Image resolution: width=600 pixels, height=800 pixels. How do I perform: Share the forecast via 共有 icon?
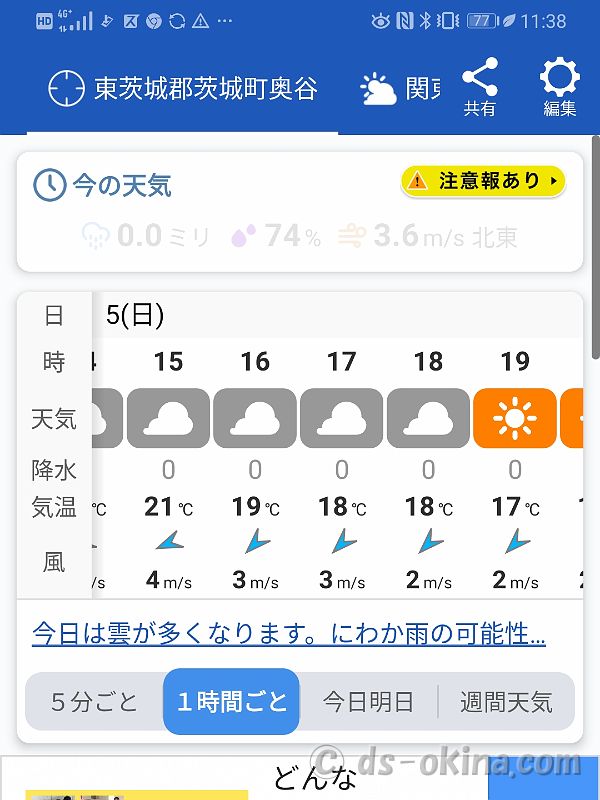(x=480, y=87)
